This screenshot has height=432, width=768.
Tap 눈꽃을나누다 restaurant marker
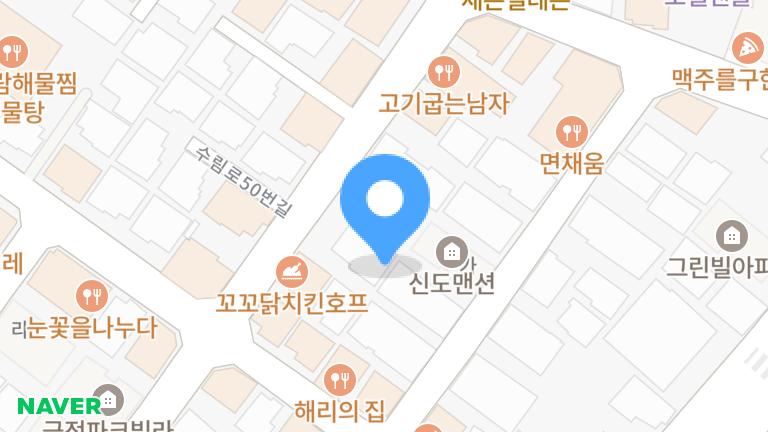91,295
